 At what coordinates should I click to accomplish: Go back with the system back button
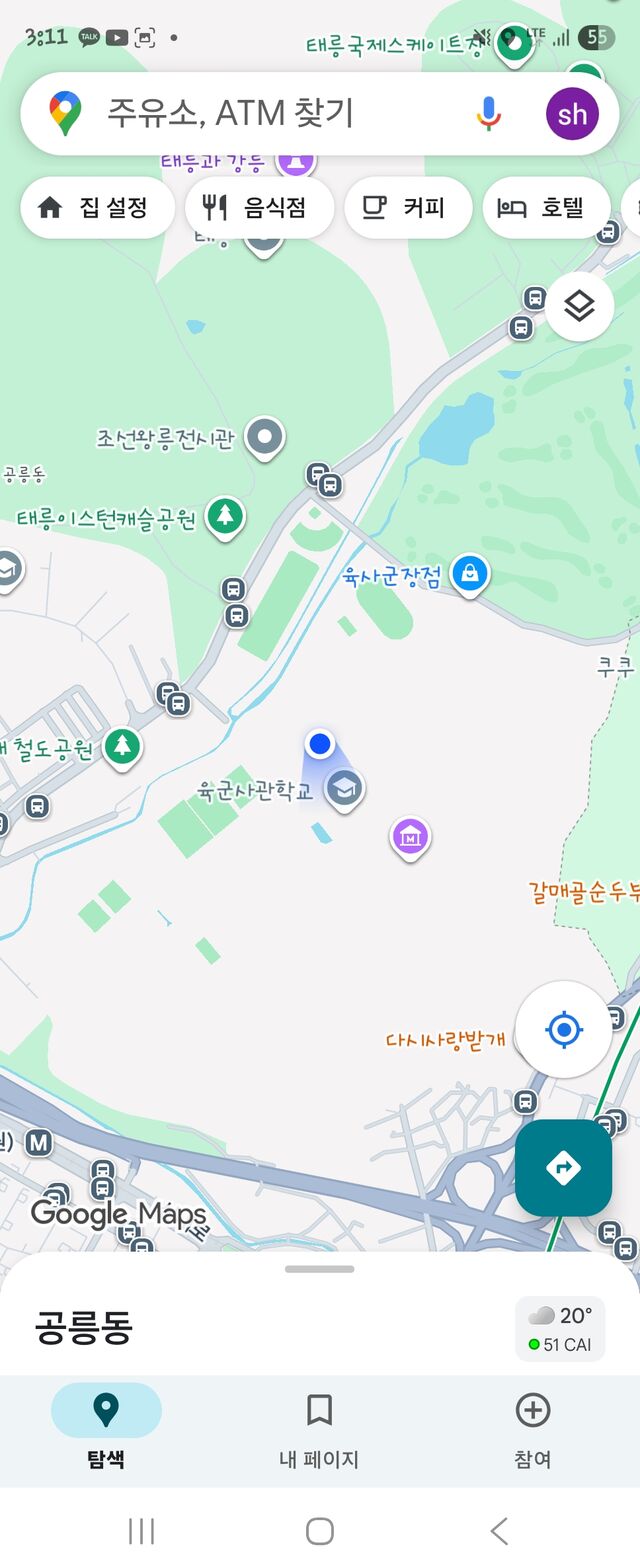[x=499, y=1530]
